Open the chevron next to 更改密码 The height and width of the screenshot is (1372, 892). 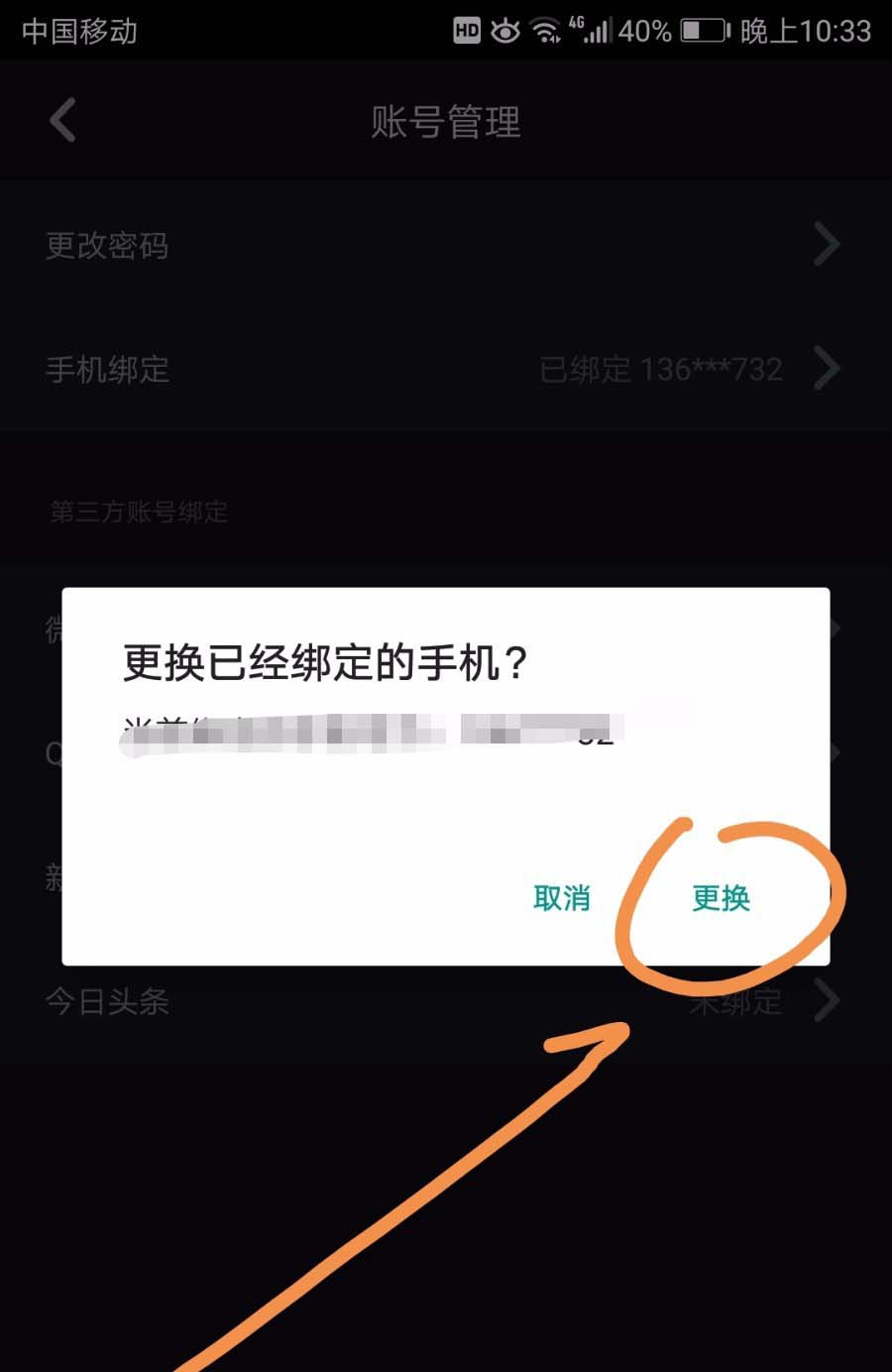click(826, 245)
